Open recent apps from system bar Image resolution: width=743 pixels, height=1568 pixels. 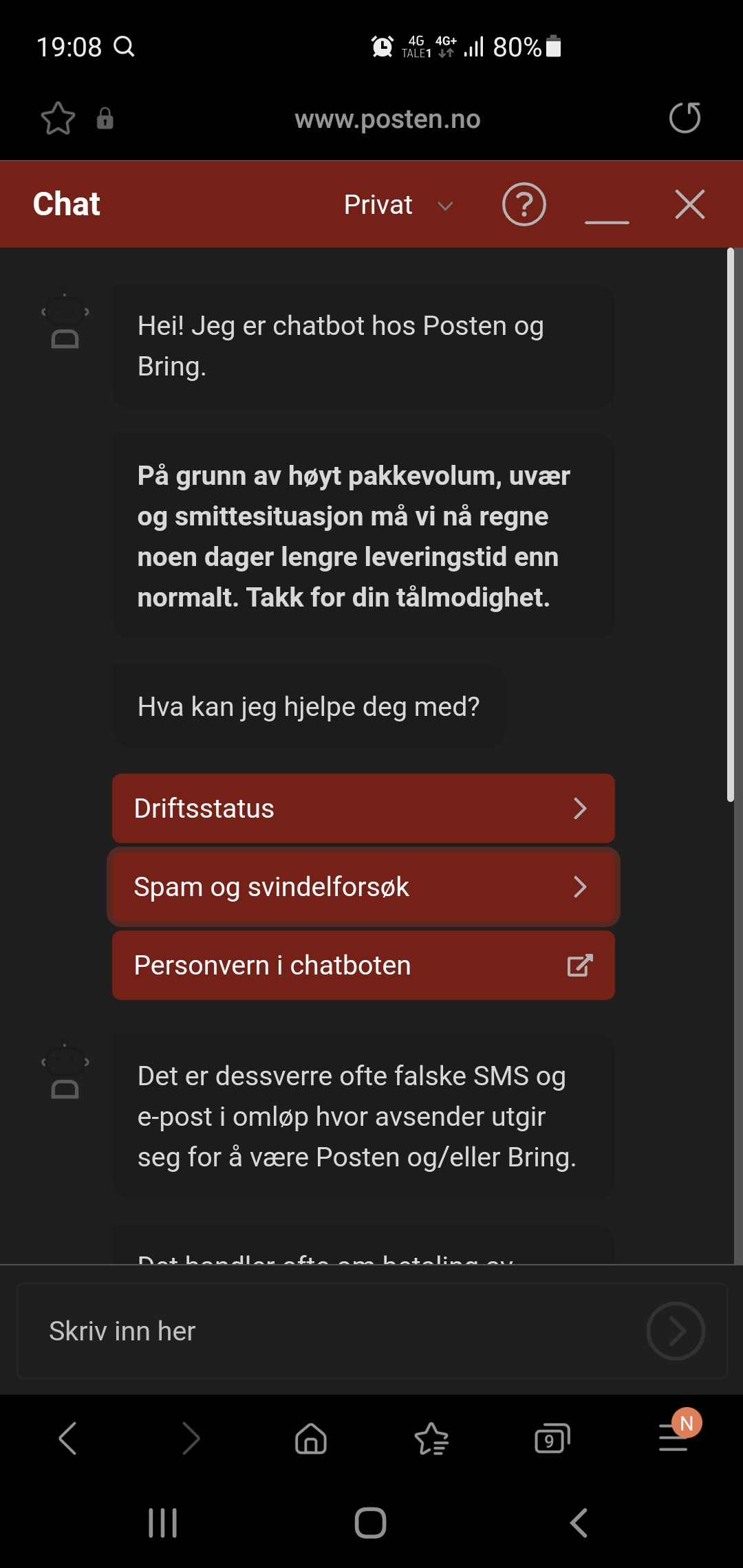coord(163,1523)
